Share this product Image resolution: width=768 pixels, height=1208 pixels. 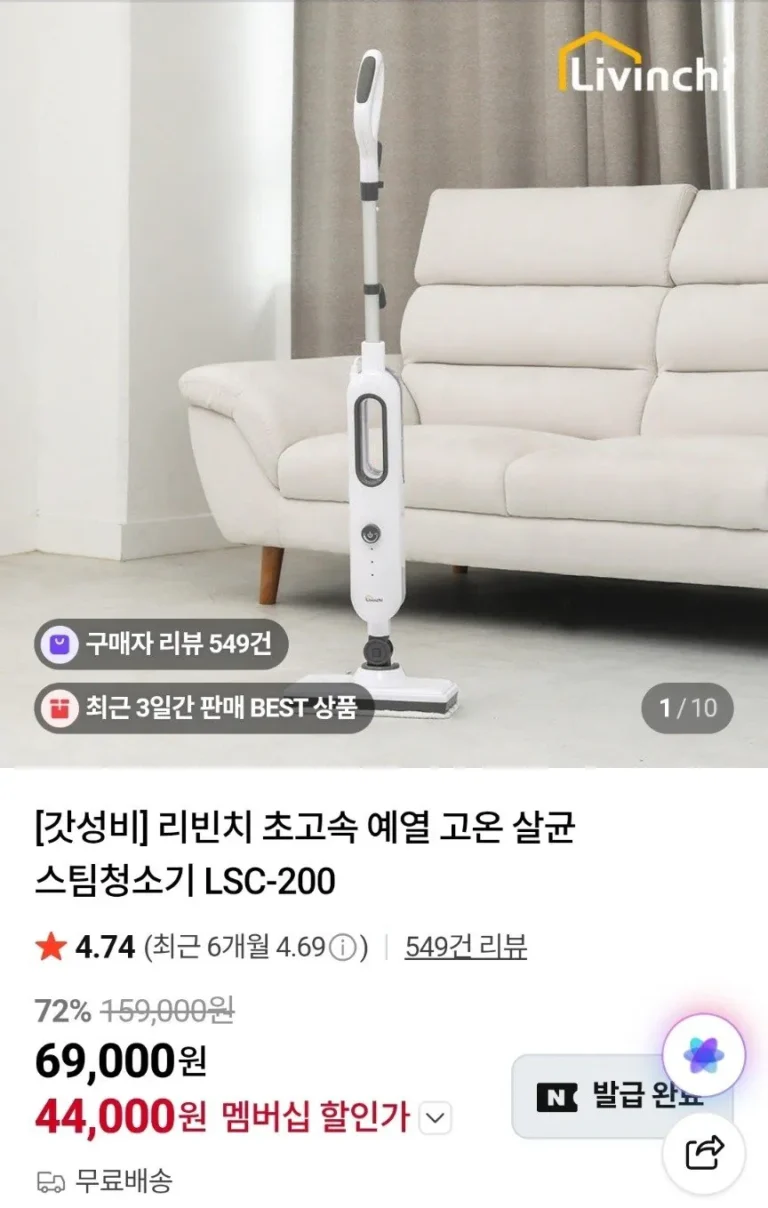pos(704,1153)
